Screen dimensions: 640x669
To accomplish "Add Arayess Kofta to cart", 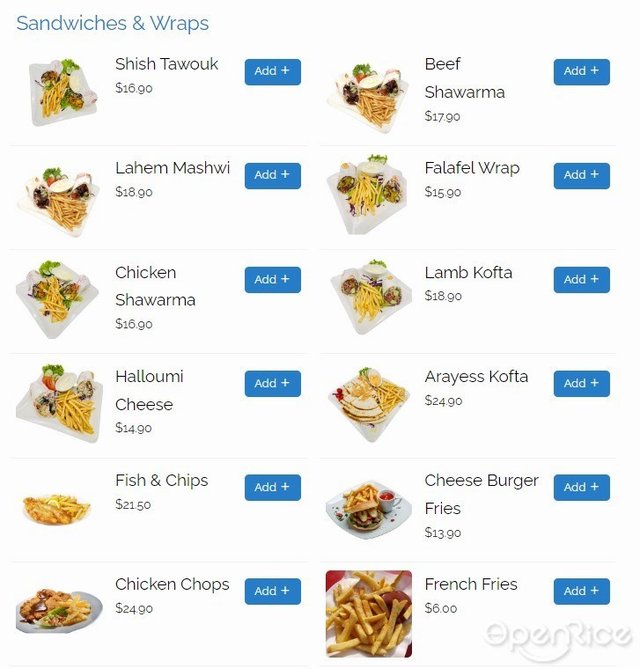I will click(581, 384).
